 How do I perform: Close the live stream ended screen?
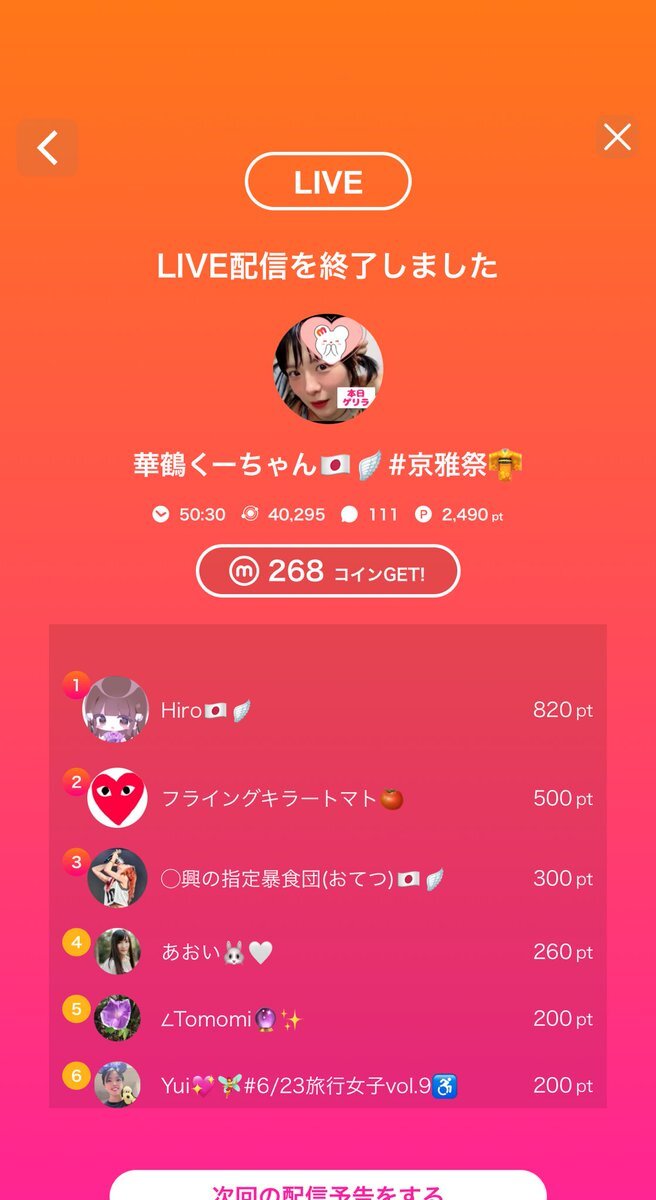(x=617, y=137)
